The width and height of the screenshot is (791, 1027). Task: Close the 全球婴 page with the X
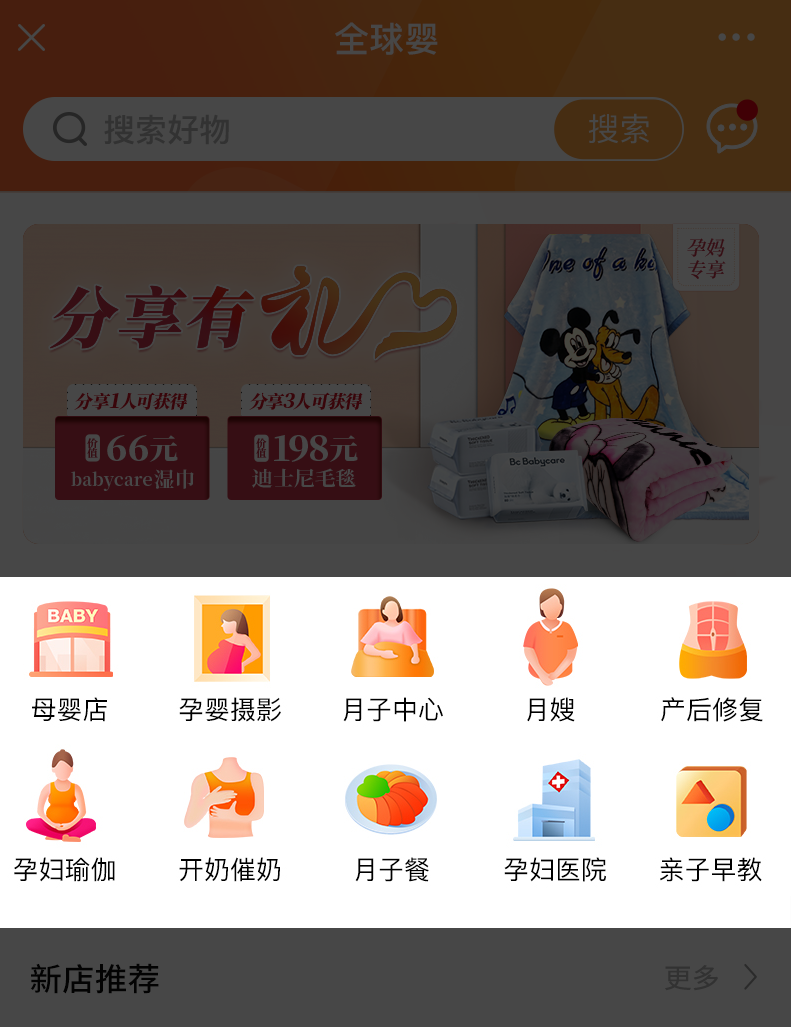(31, 38)
